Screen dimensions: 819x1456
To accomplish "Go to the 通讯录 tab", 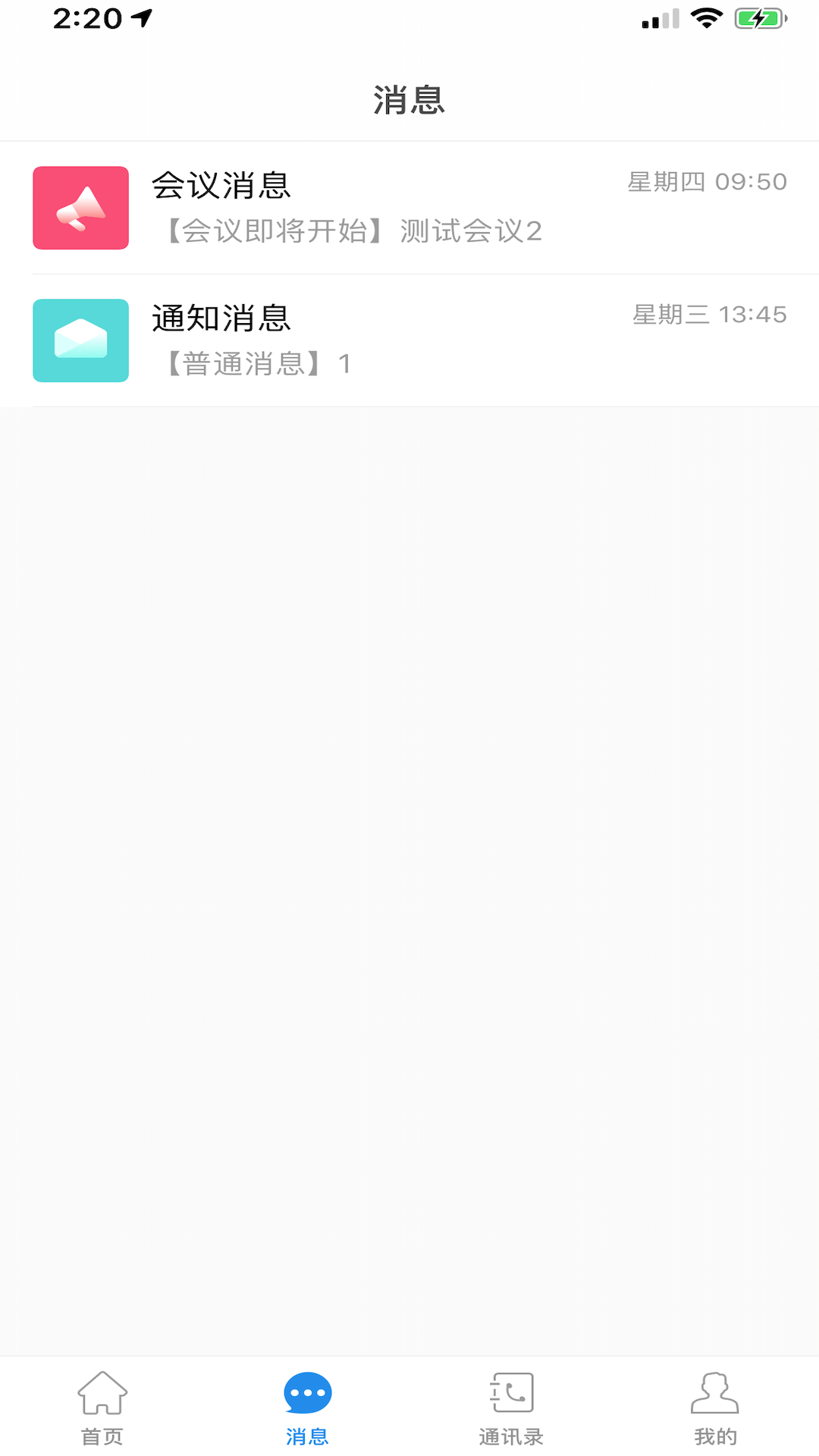I will pos(512,1407).
